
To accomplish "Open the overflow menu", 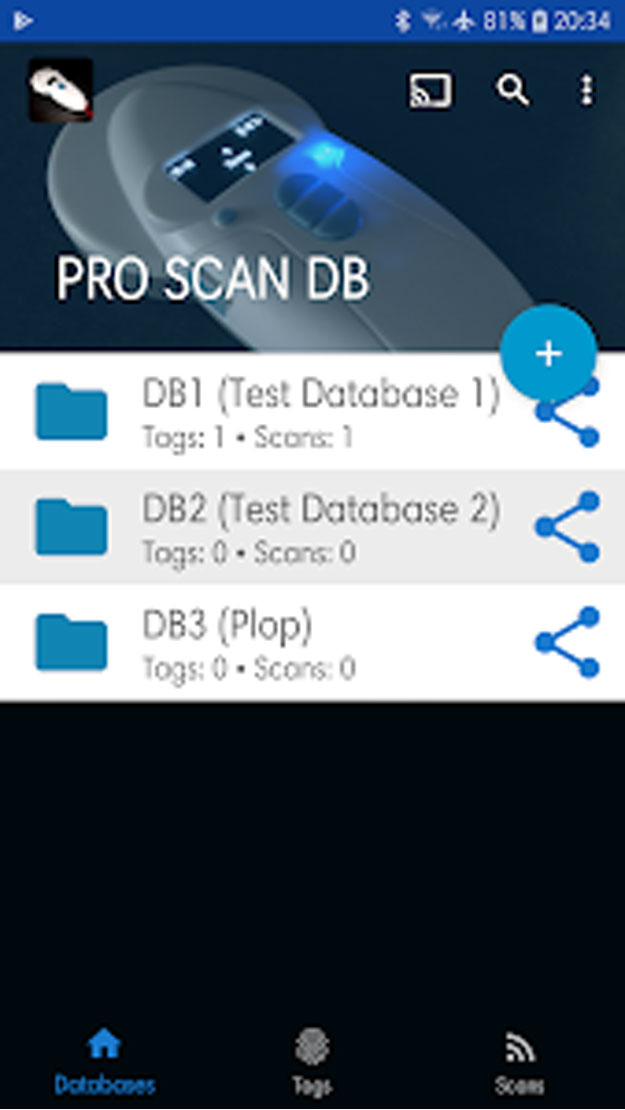I will point(586,91).
